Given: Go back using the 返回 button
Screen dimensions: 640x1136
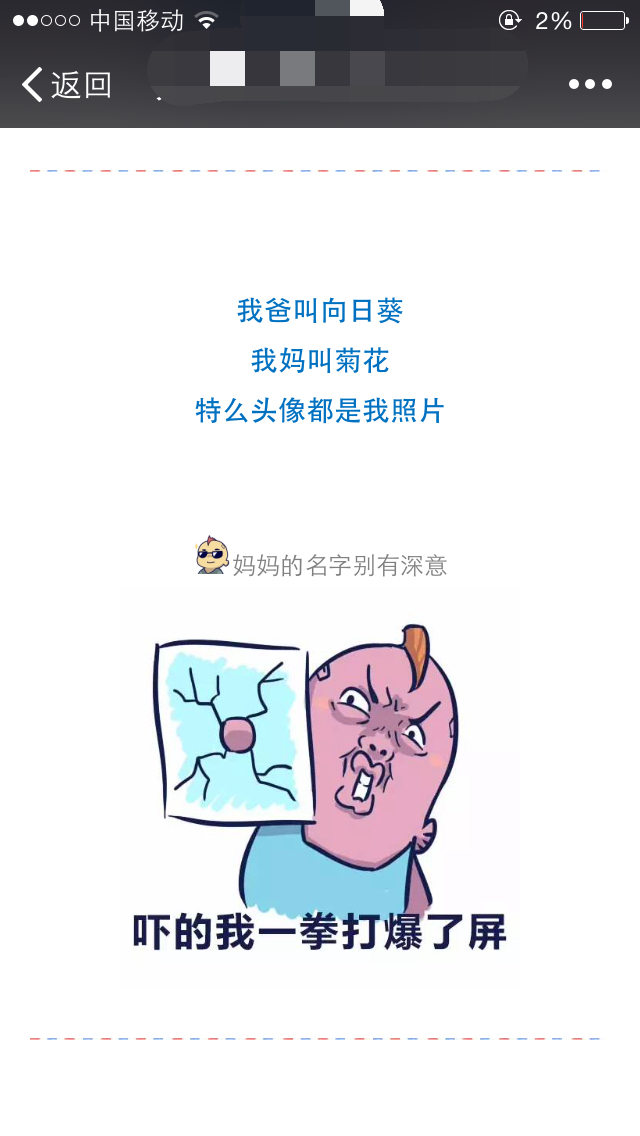Looking at the screenshot, I should tap(66, 85).
